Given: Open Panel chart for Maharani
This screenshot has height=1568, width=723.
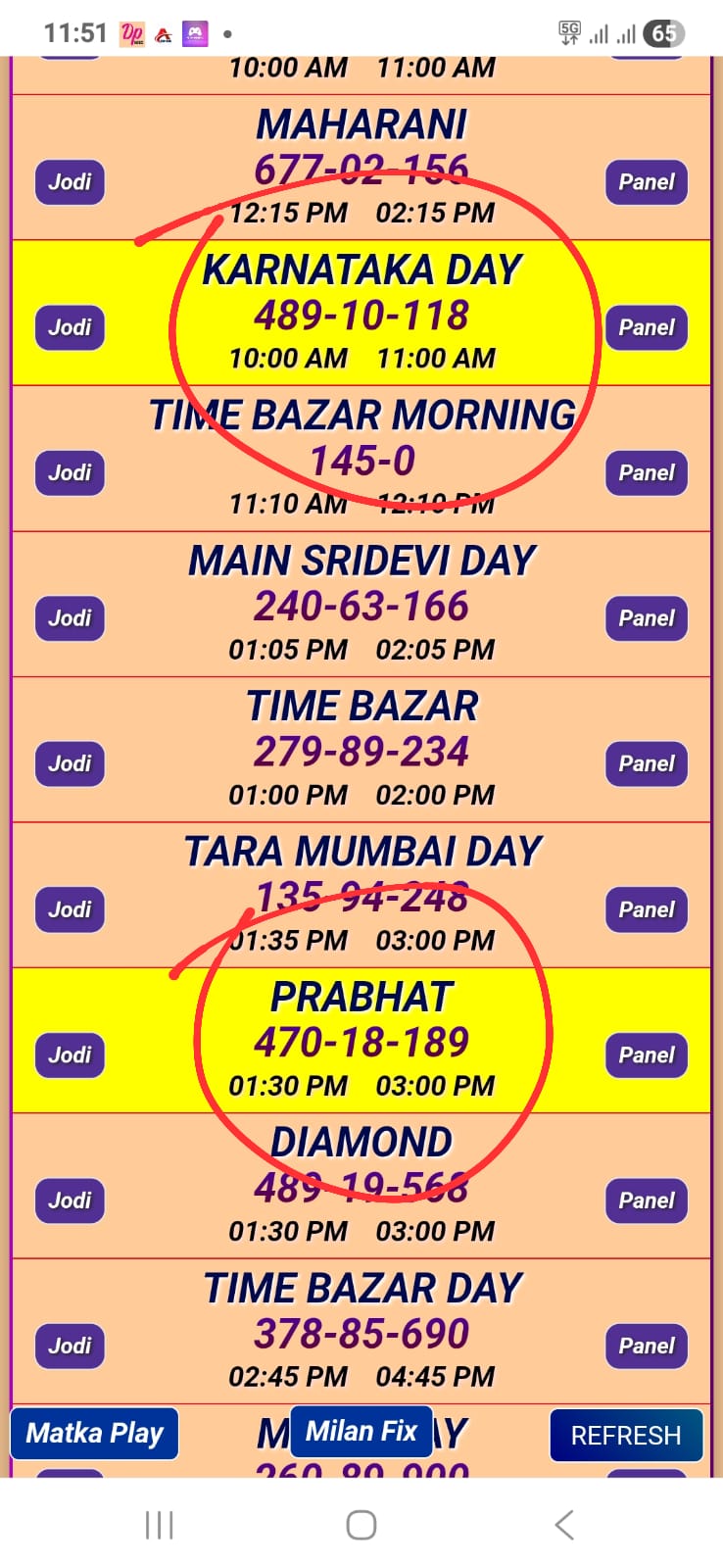Looking at the screenshot, I should [x=647, y=182].
